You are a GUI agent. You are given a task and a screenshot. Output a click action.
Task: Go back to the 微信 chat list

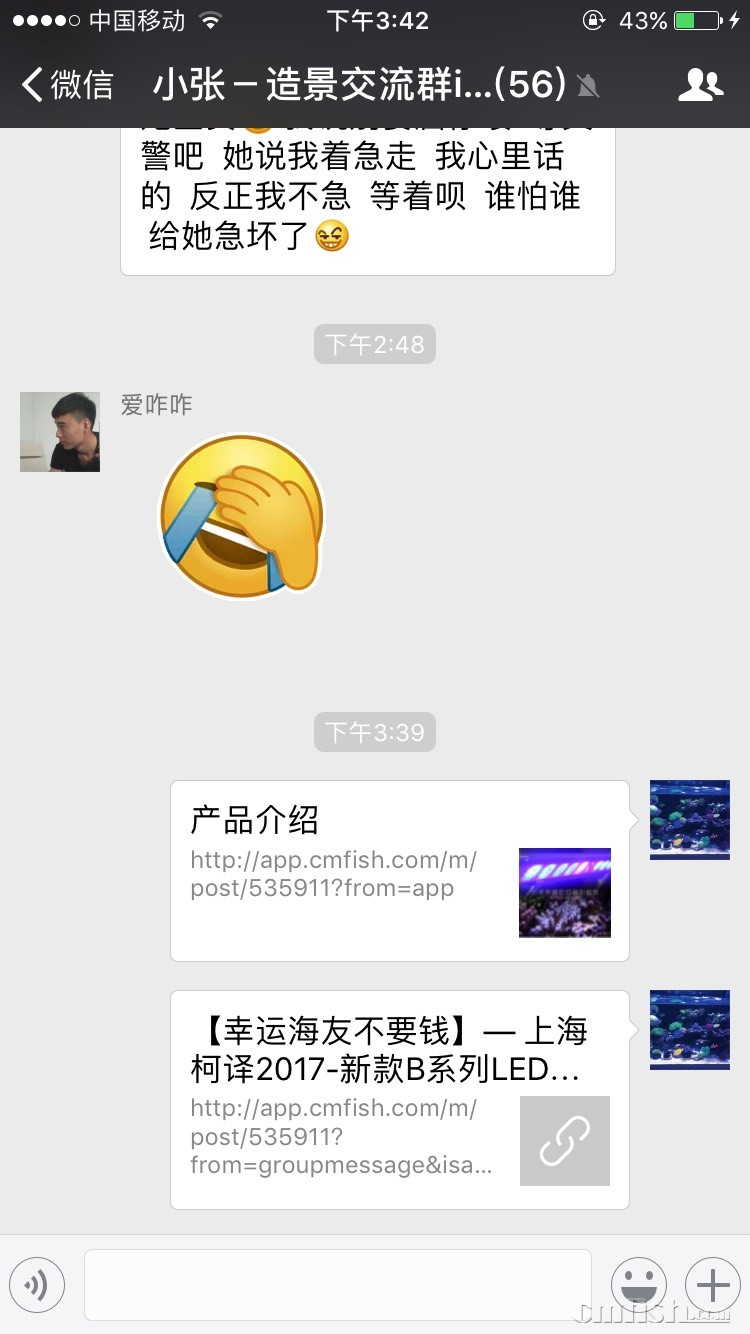click(68, 85)
